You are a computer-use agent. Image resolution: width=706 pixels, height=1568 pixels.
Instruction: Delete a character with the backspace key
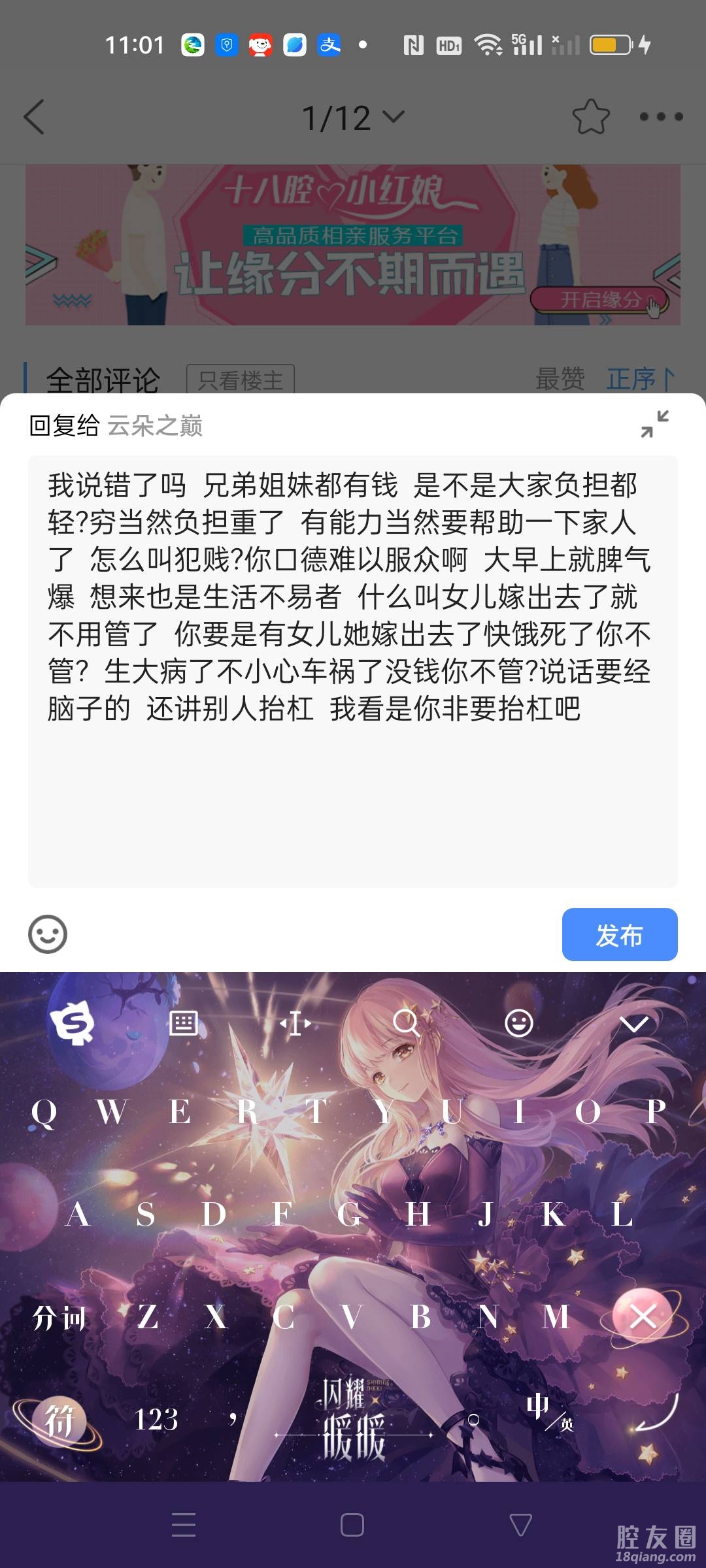[643, 1316]
